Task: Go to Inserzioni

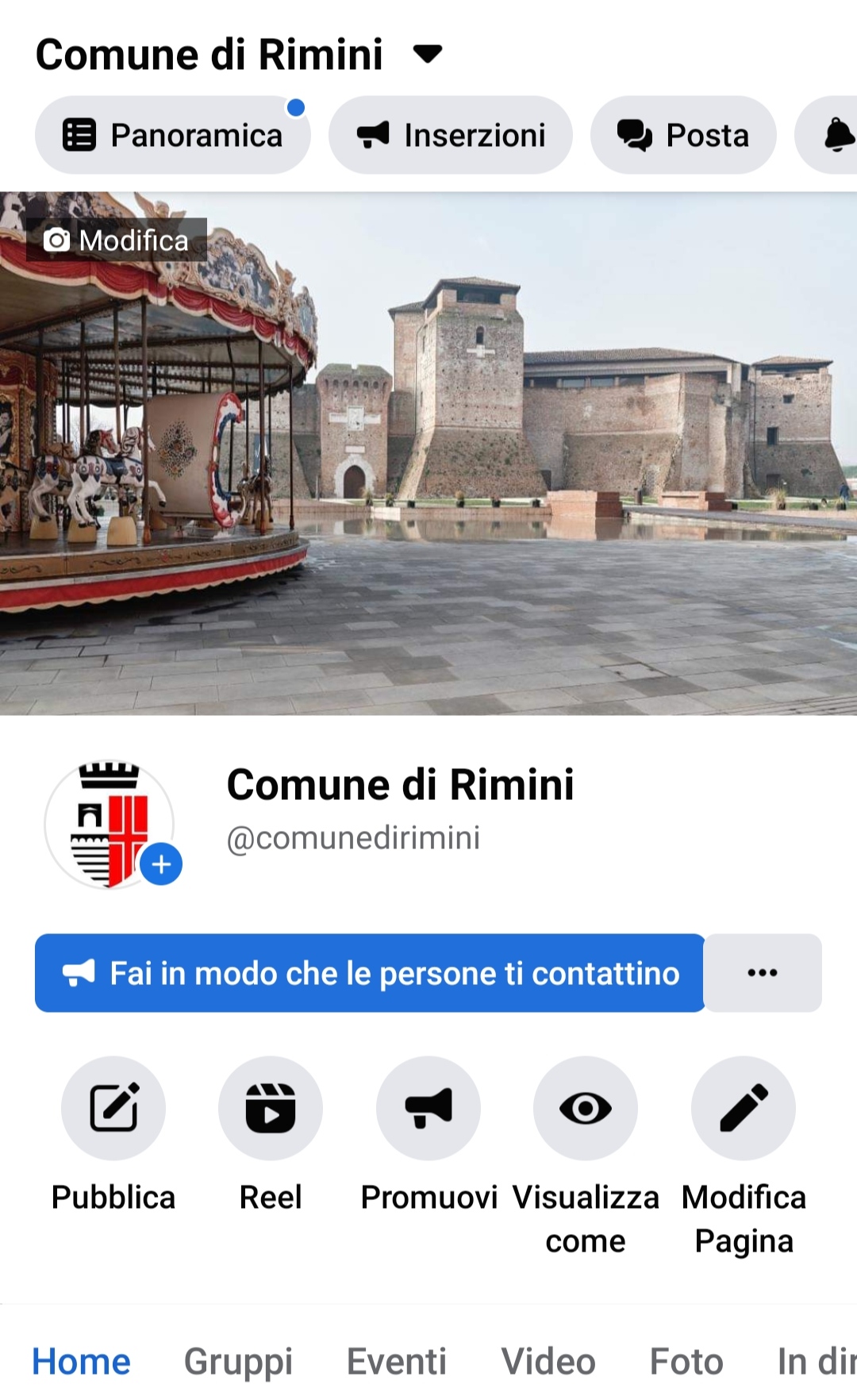Action: point(451,135)
